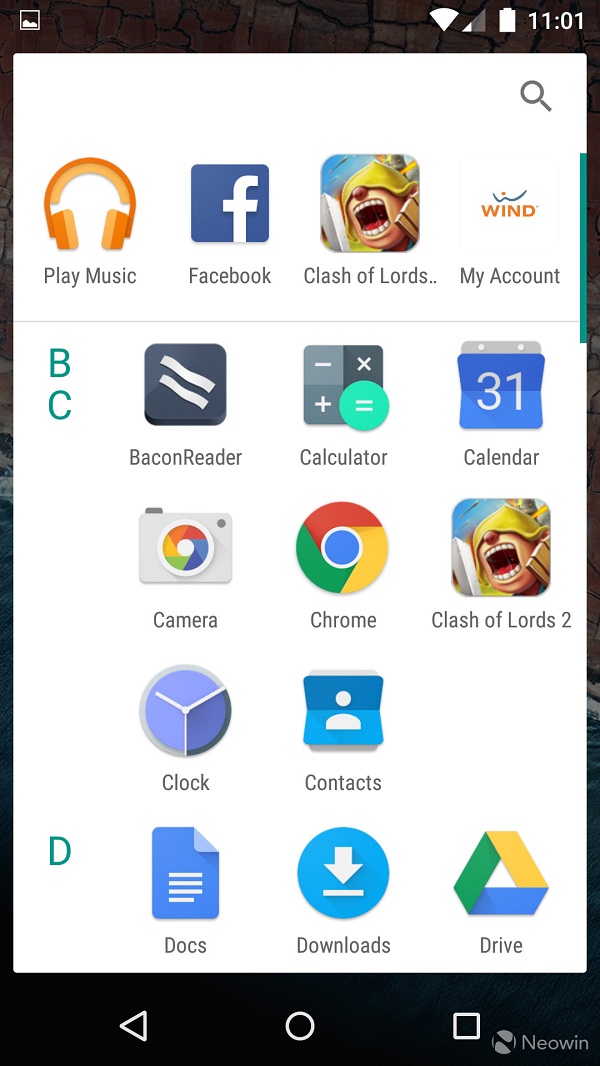Open Google Drive
600x1066 pixels.
click(501, 873)
